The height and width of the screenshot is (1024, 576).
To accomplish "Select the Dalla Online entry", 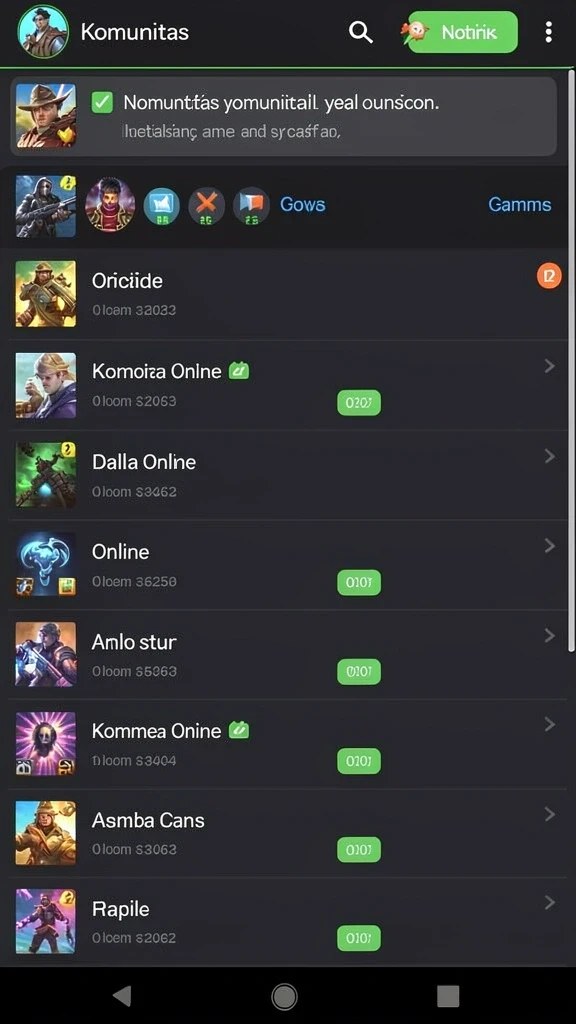I will point(288,475).
